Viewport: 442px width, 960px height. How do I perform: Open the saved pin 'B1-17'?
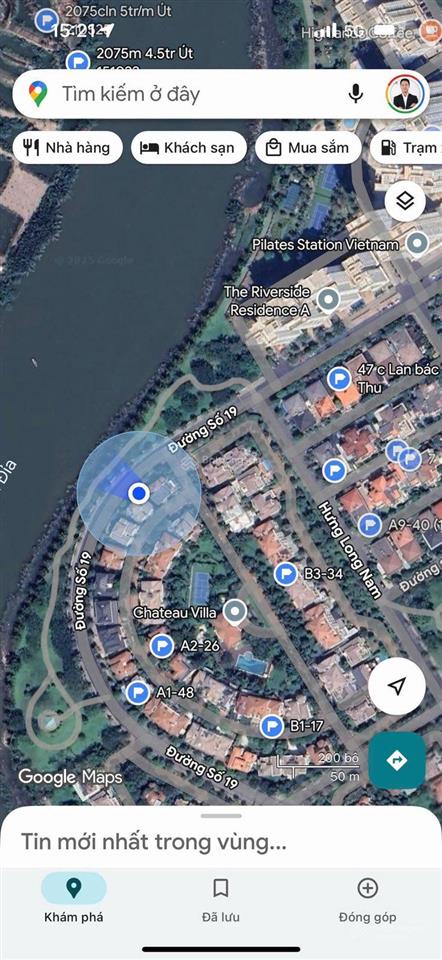[272, 726]
